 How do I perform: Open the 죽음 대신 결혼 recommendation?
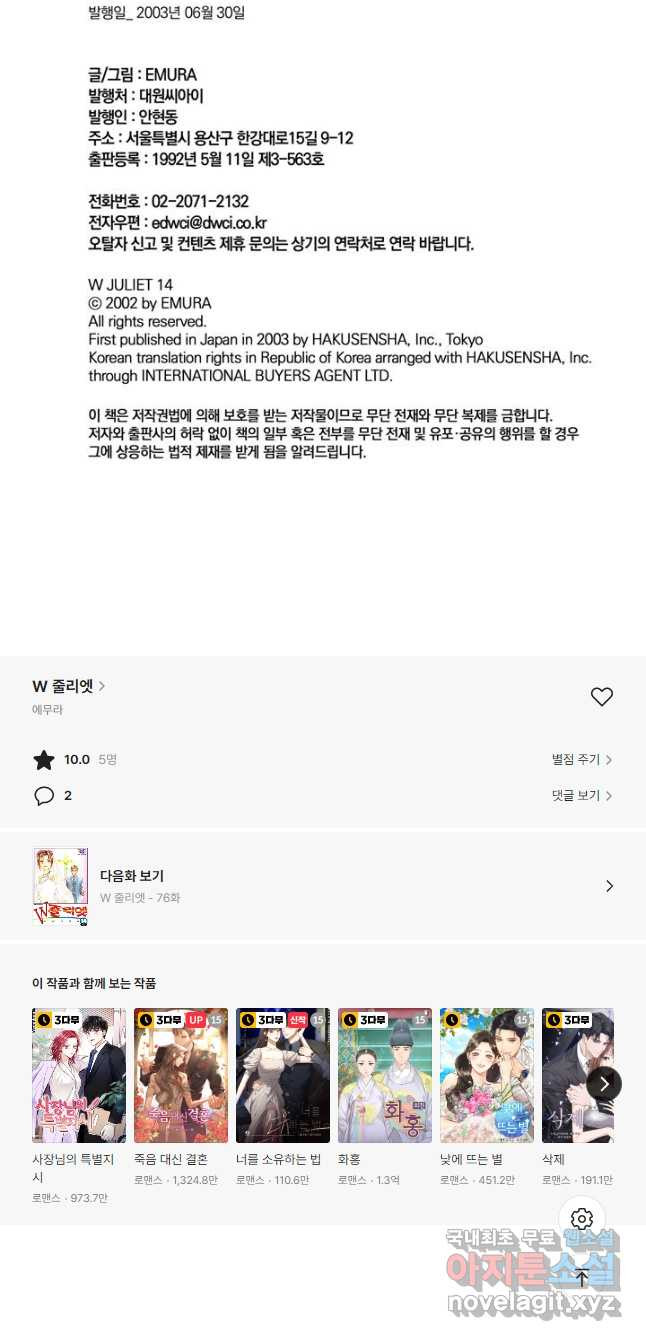pos(181,1075)
